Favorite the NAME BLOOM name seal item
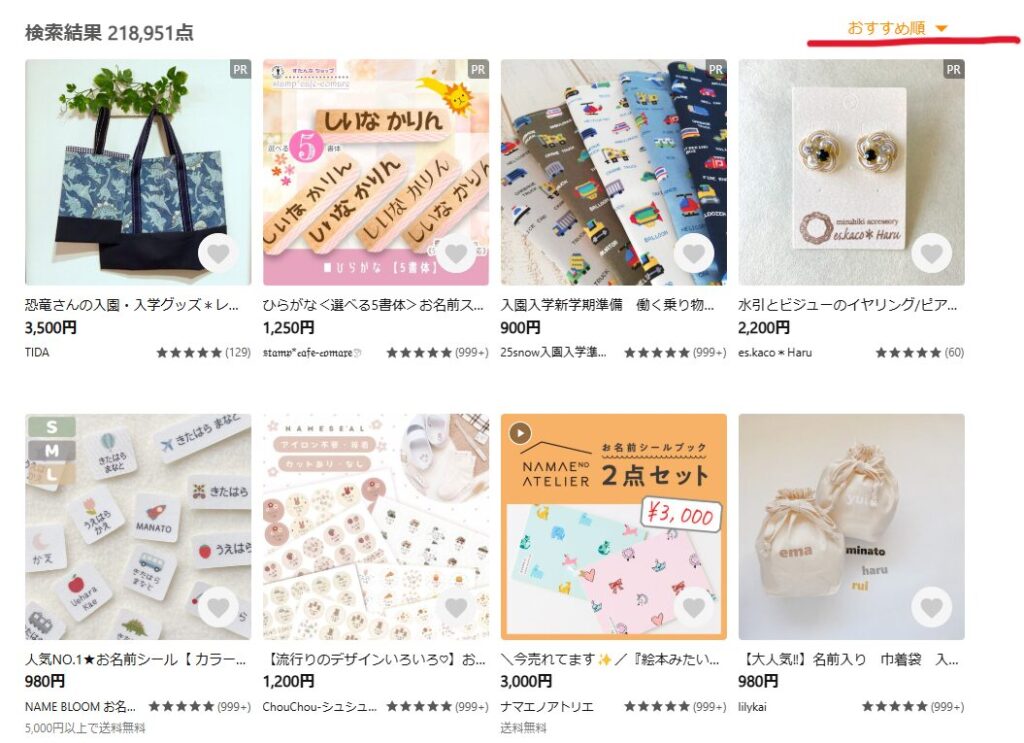 218,607
